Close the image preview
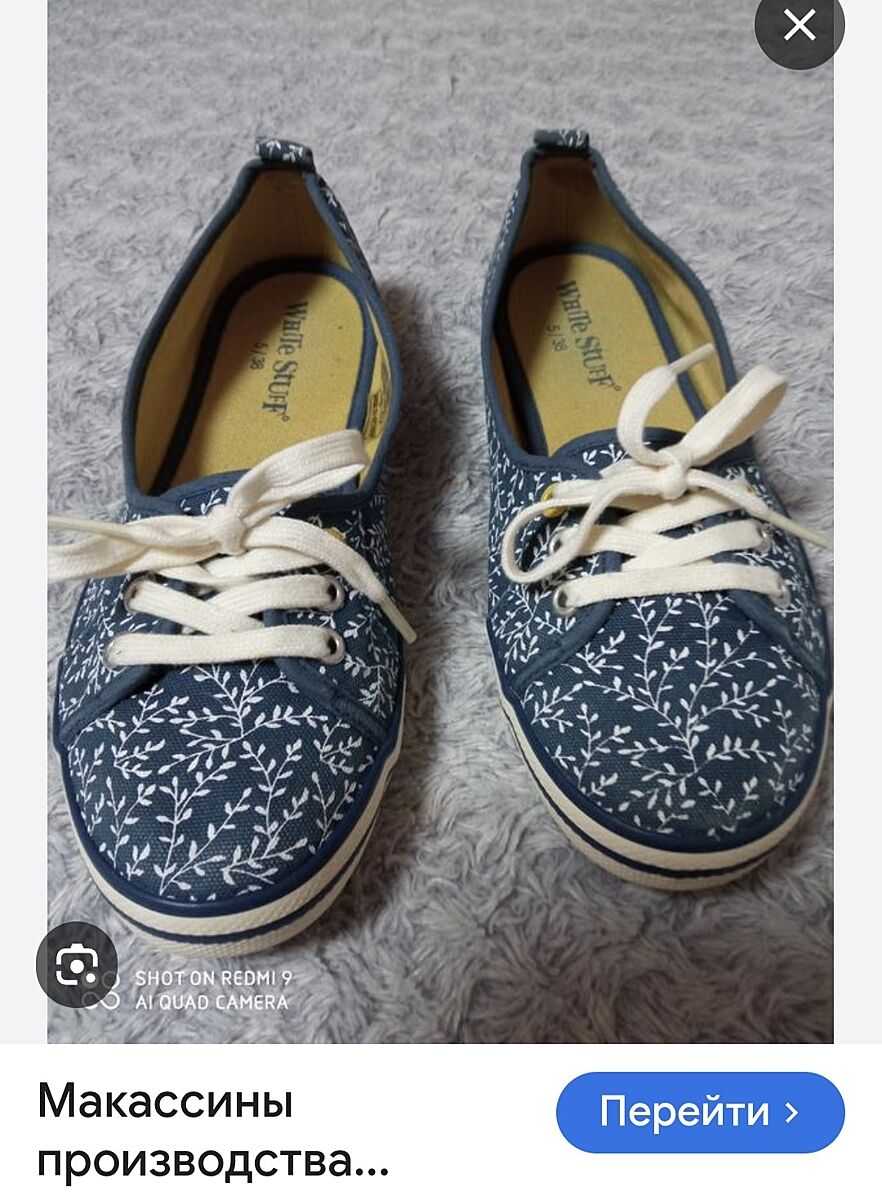This screenshot has width=882, height=1200. (x=799, y=27)
